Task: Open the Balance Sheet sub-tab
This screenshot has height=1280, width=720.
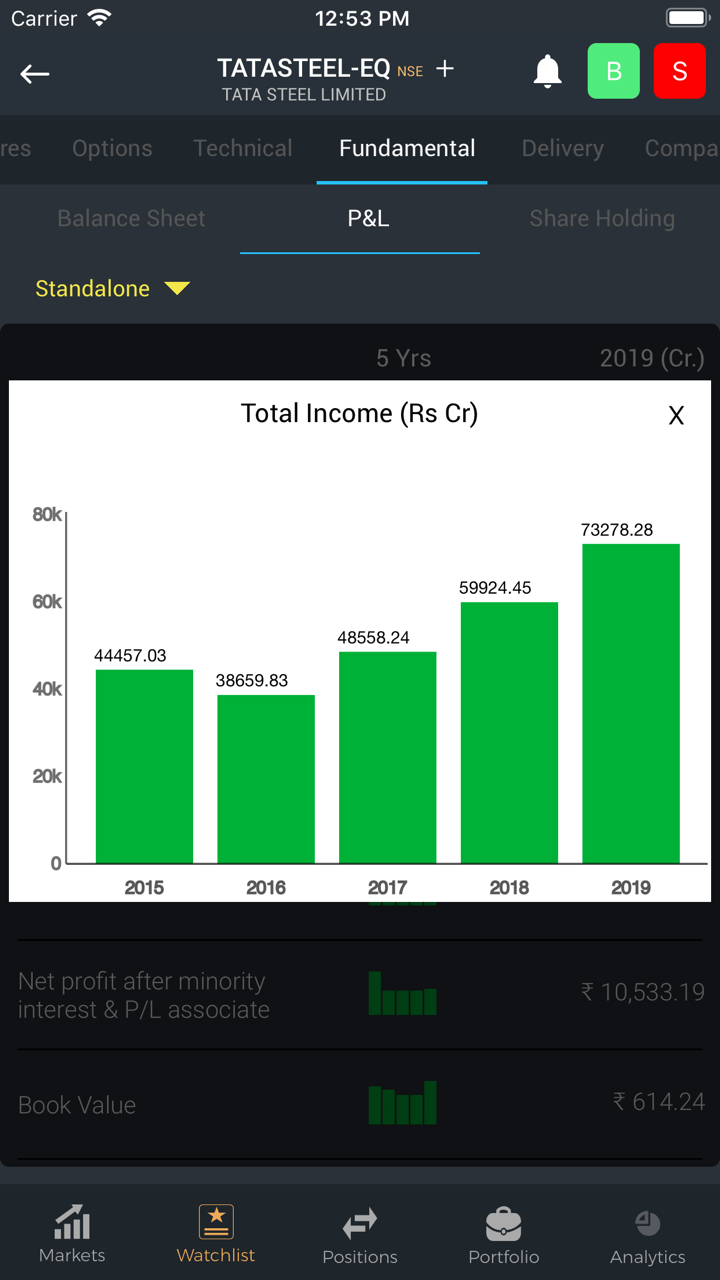Action: click(x=131, y=218)
